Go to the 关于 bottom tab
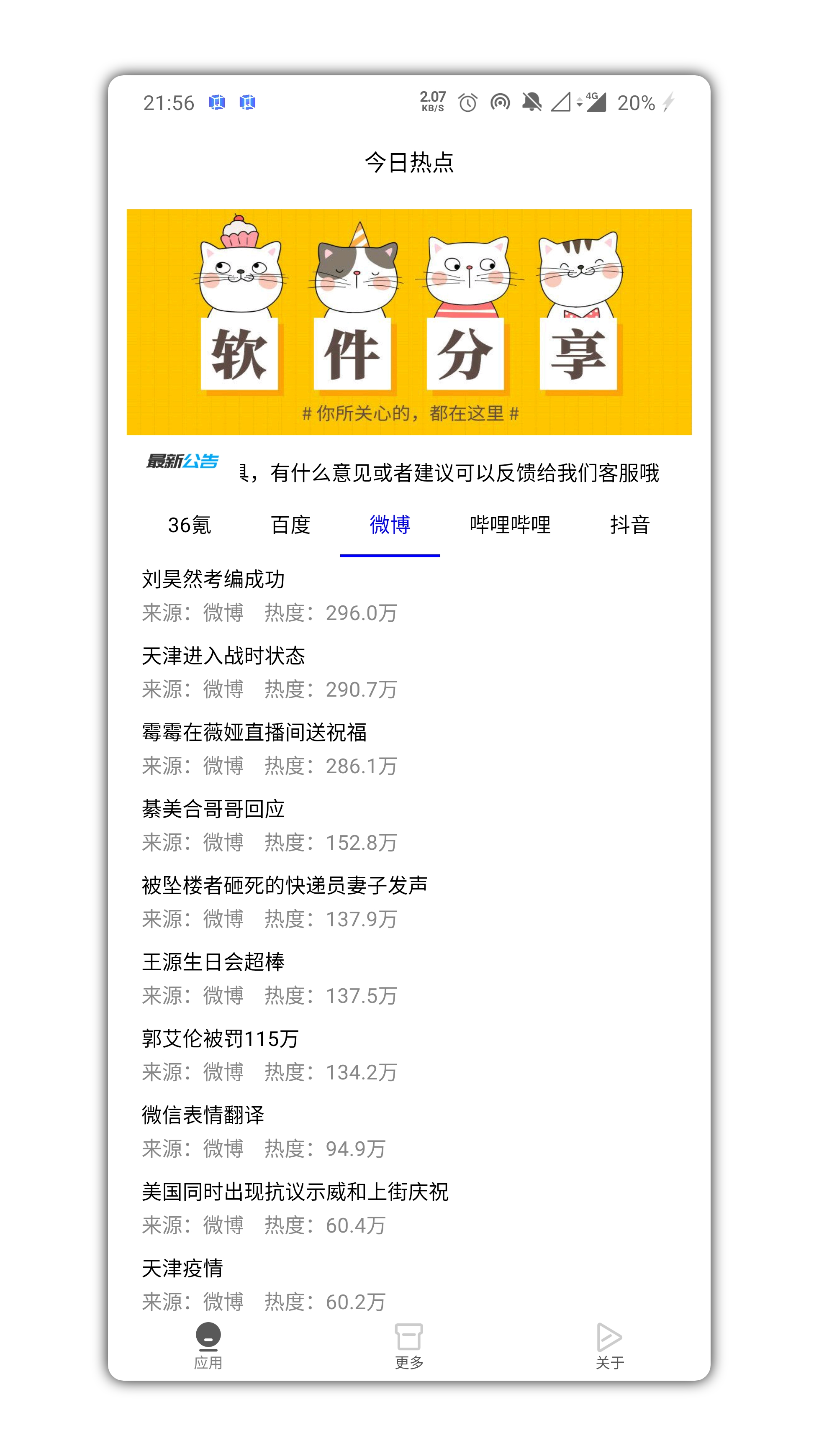Screen dimensions: 819x1456 click(609, 1346)
